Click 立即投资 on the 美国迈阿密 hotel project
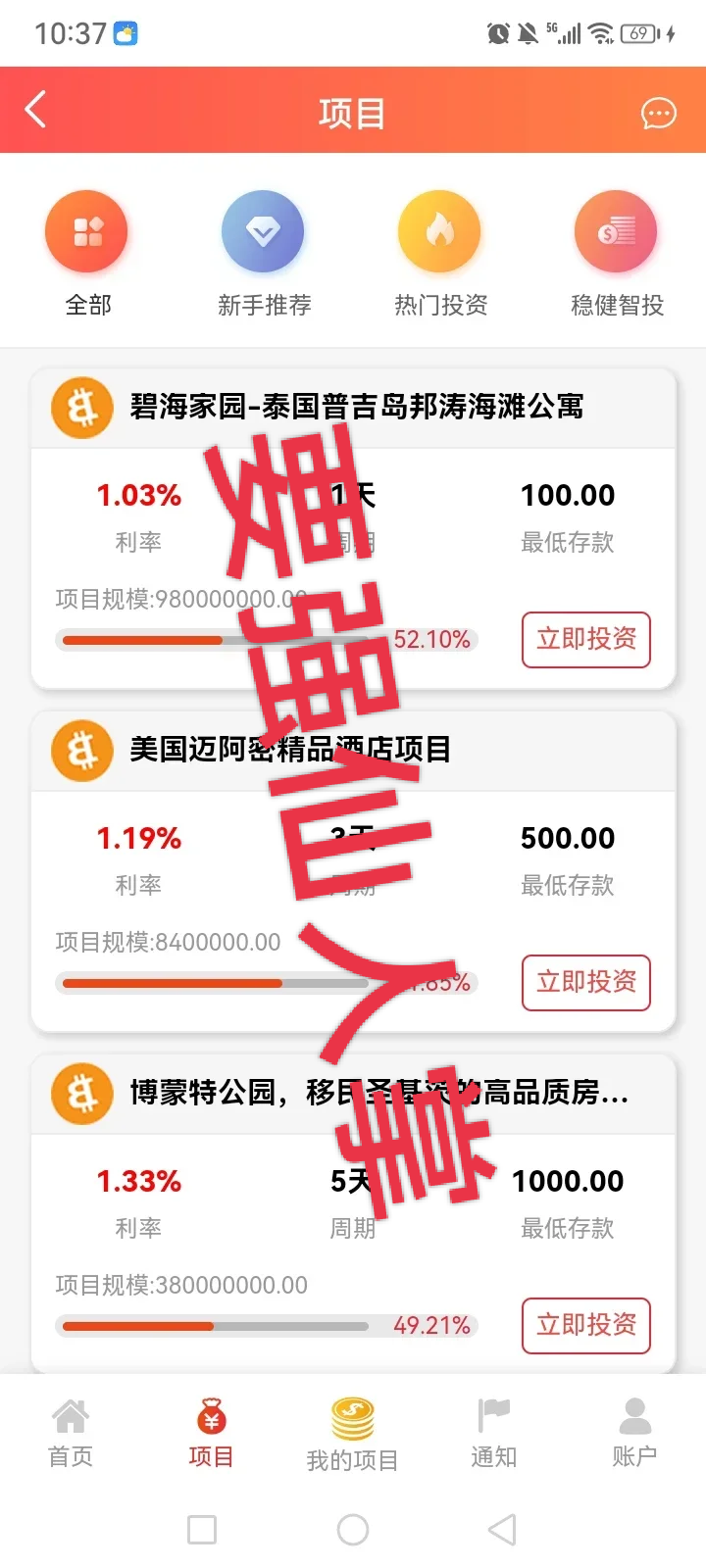 585,983
